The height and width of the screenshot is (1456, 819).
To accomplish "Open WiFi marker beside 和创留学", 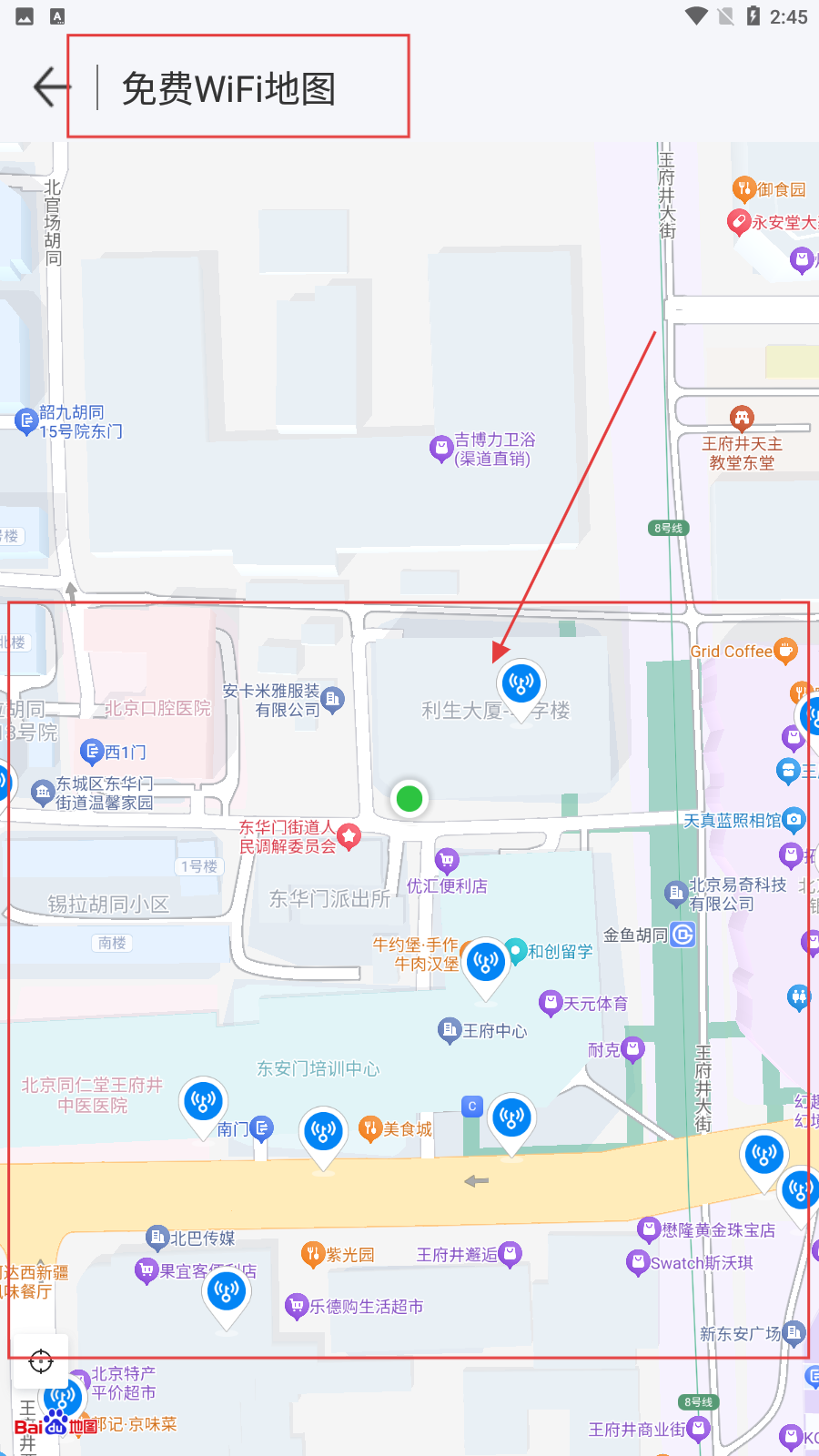I will pos(486,961).
